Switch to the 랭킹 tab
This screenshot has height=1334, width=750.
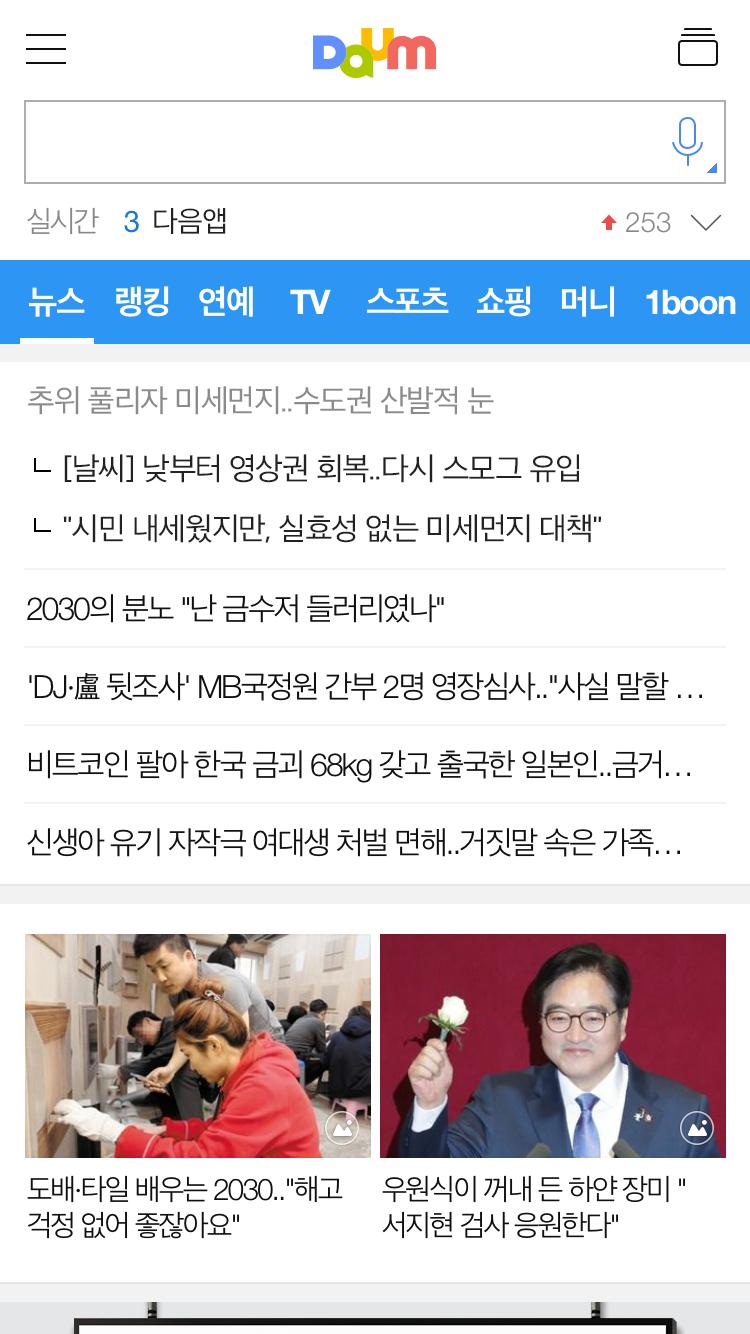coord(142,301)
